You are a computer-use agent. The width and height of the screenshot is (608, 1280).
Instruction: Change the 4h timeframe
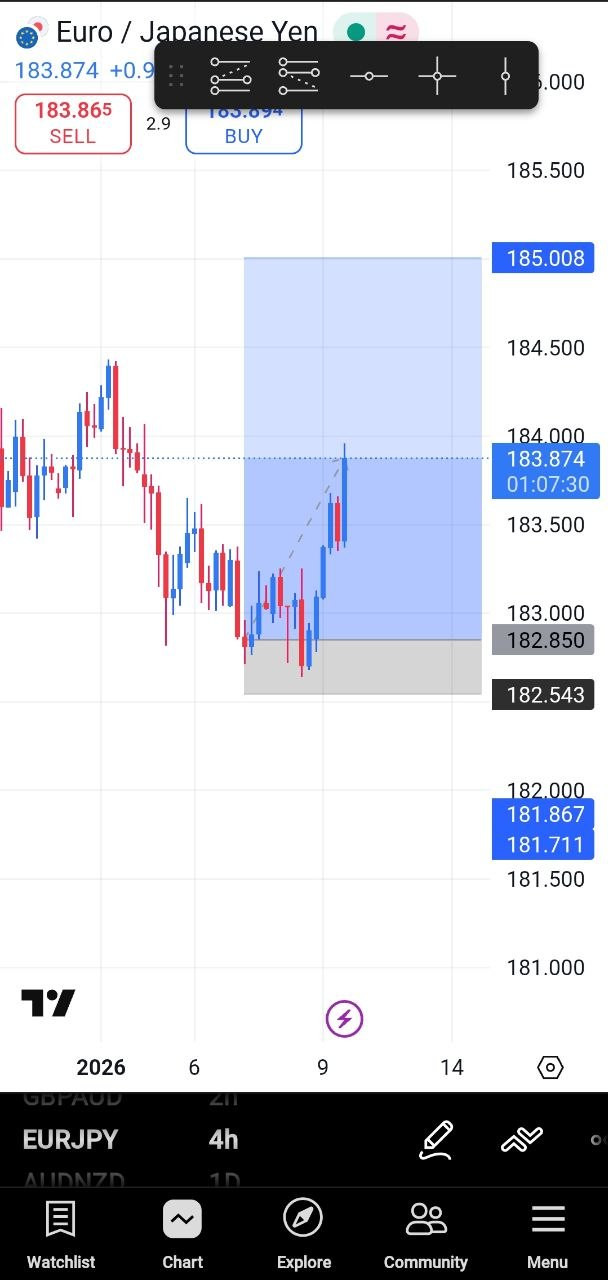point(223,1139)
